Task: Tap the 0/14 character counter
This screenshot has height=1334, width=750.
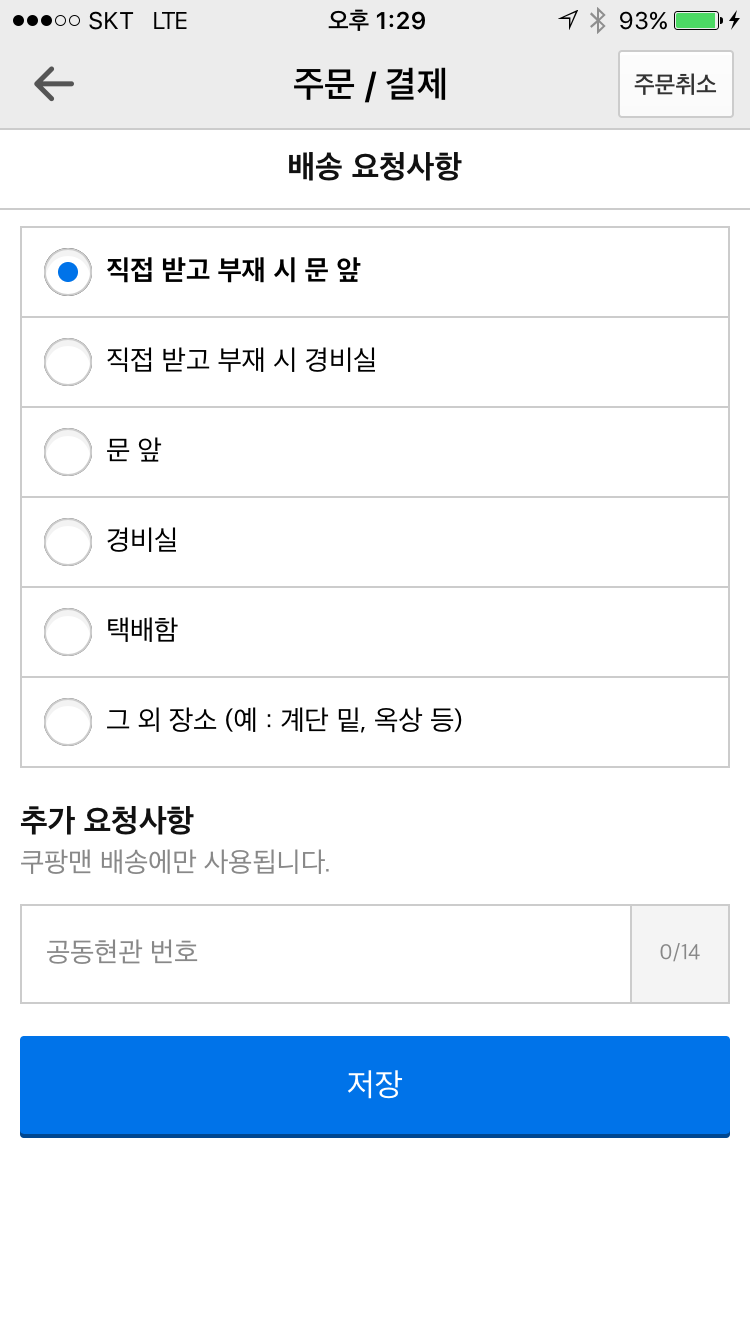Action: tap(680, 953)
